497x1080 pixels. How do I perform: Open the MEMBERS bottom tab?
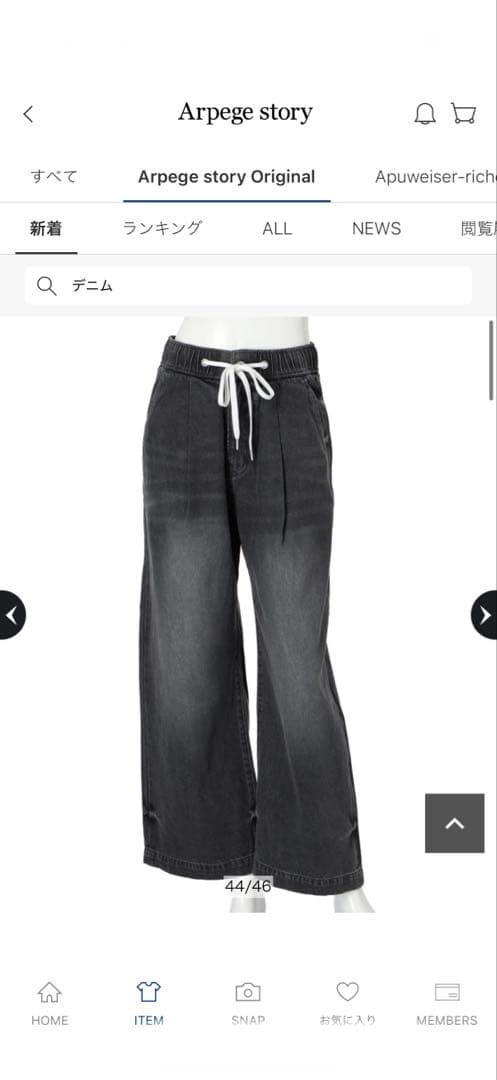(x=447, y=1004)
